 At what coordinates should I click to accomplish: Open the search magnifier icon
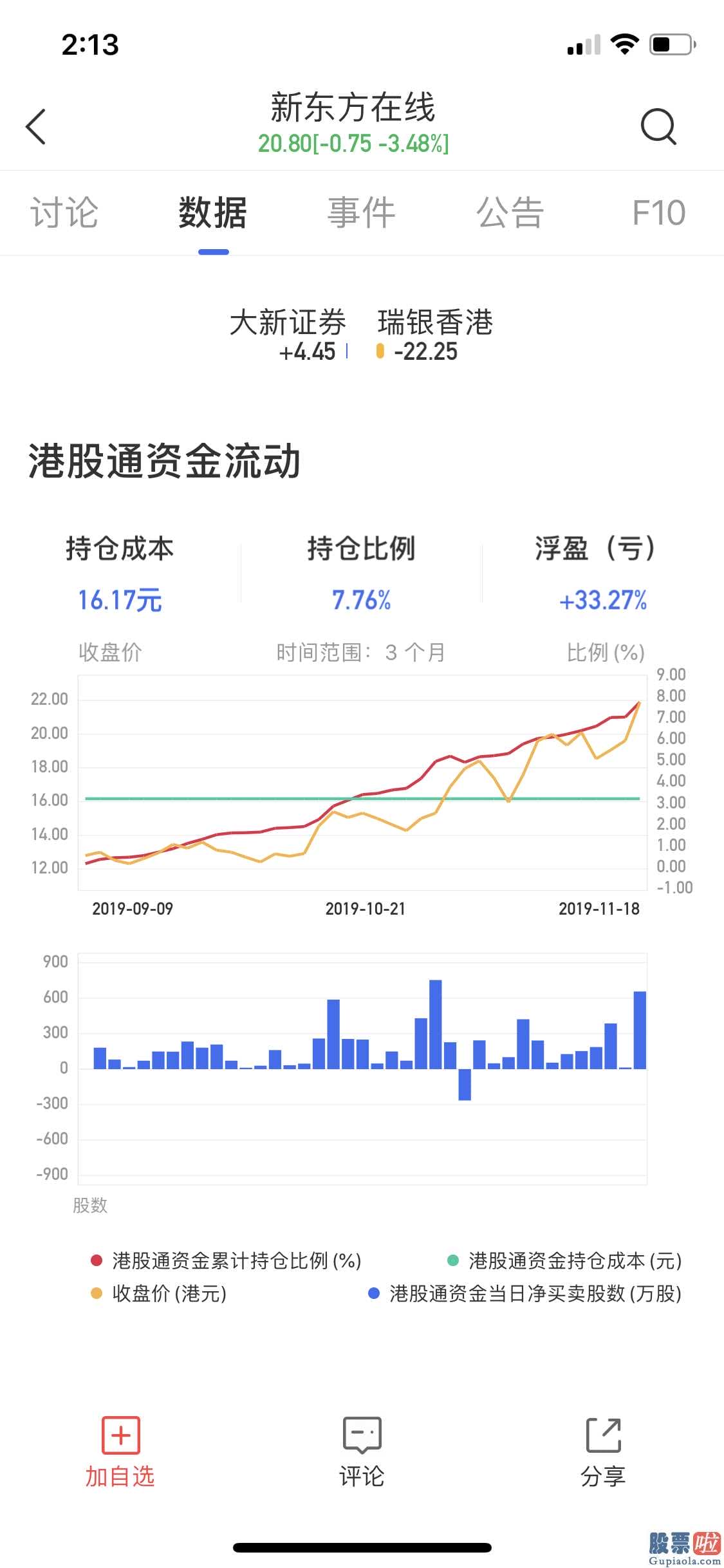pyautogui.click(x=659, y=126)
